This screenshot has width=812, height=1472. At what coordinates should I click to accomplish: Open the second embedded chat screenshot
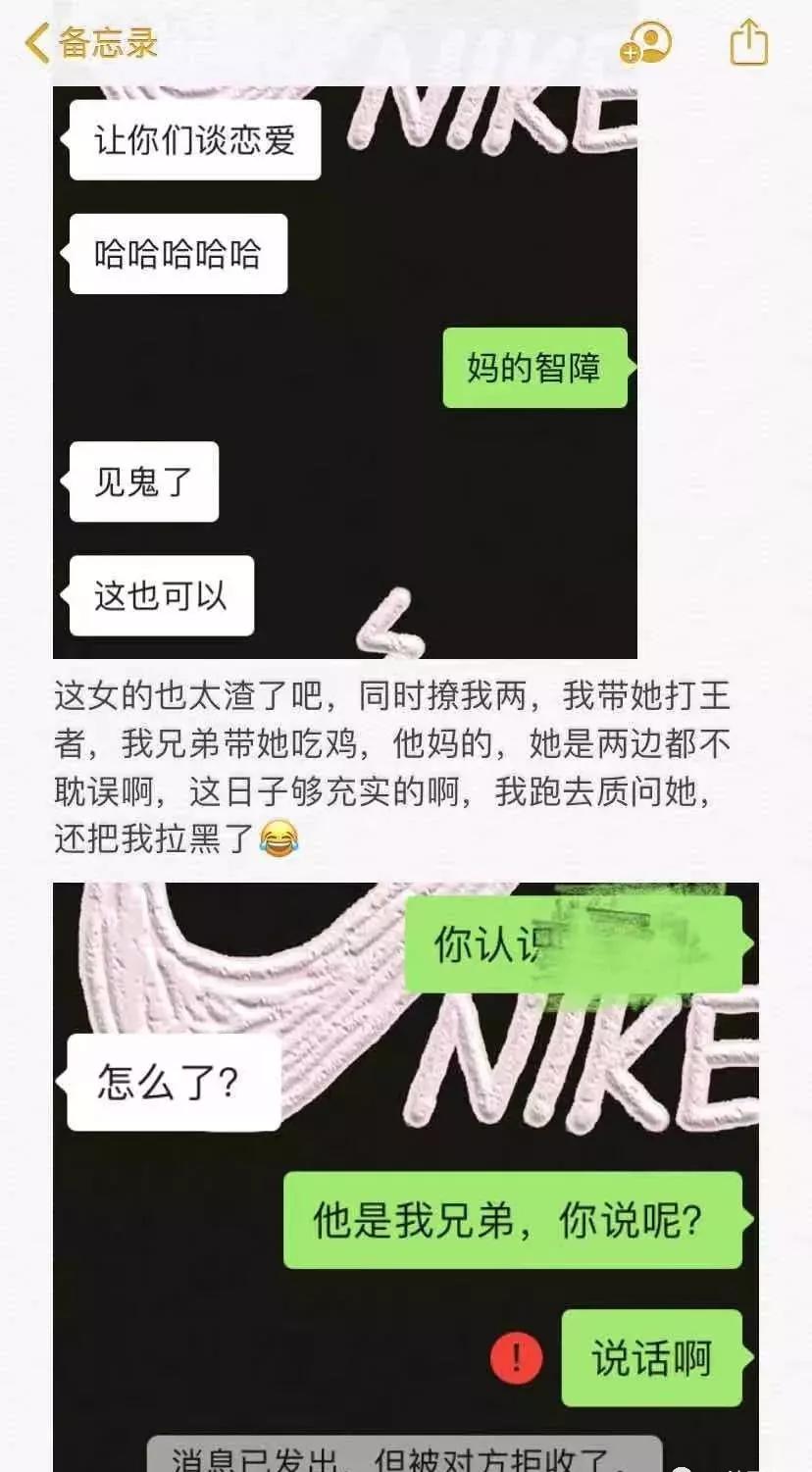coord(406,1177)
